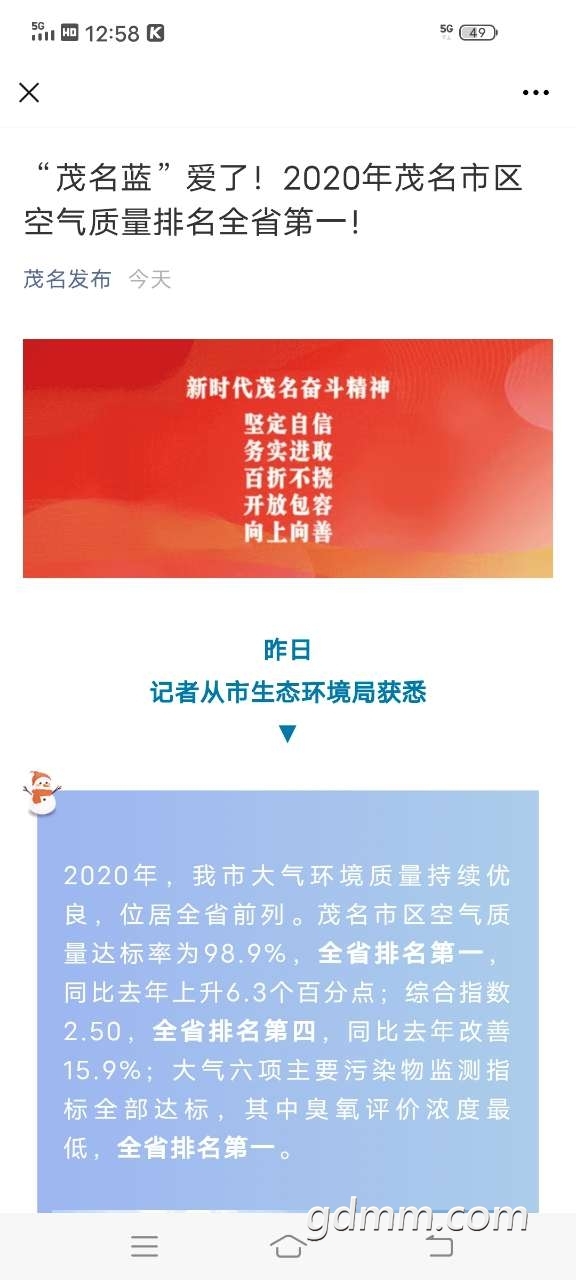Tap the system back button
This screenshot has height=1280, width=576.
[x=439, y=1246]
